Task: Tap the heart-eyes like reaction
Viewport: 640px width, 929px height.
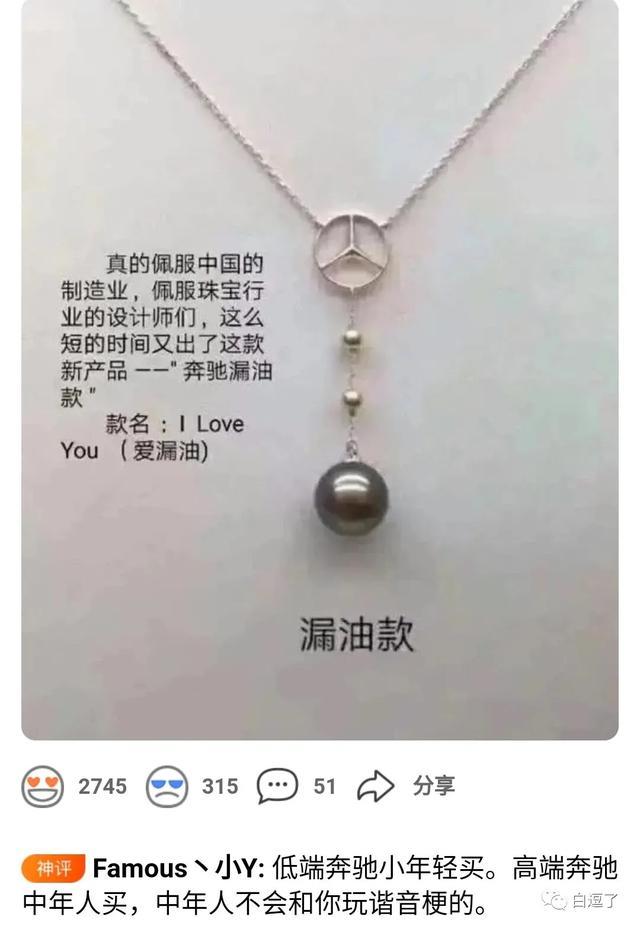Action: [x=44, y=786]
